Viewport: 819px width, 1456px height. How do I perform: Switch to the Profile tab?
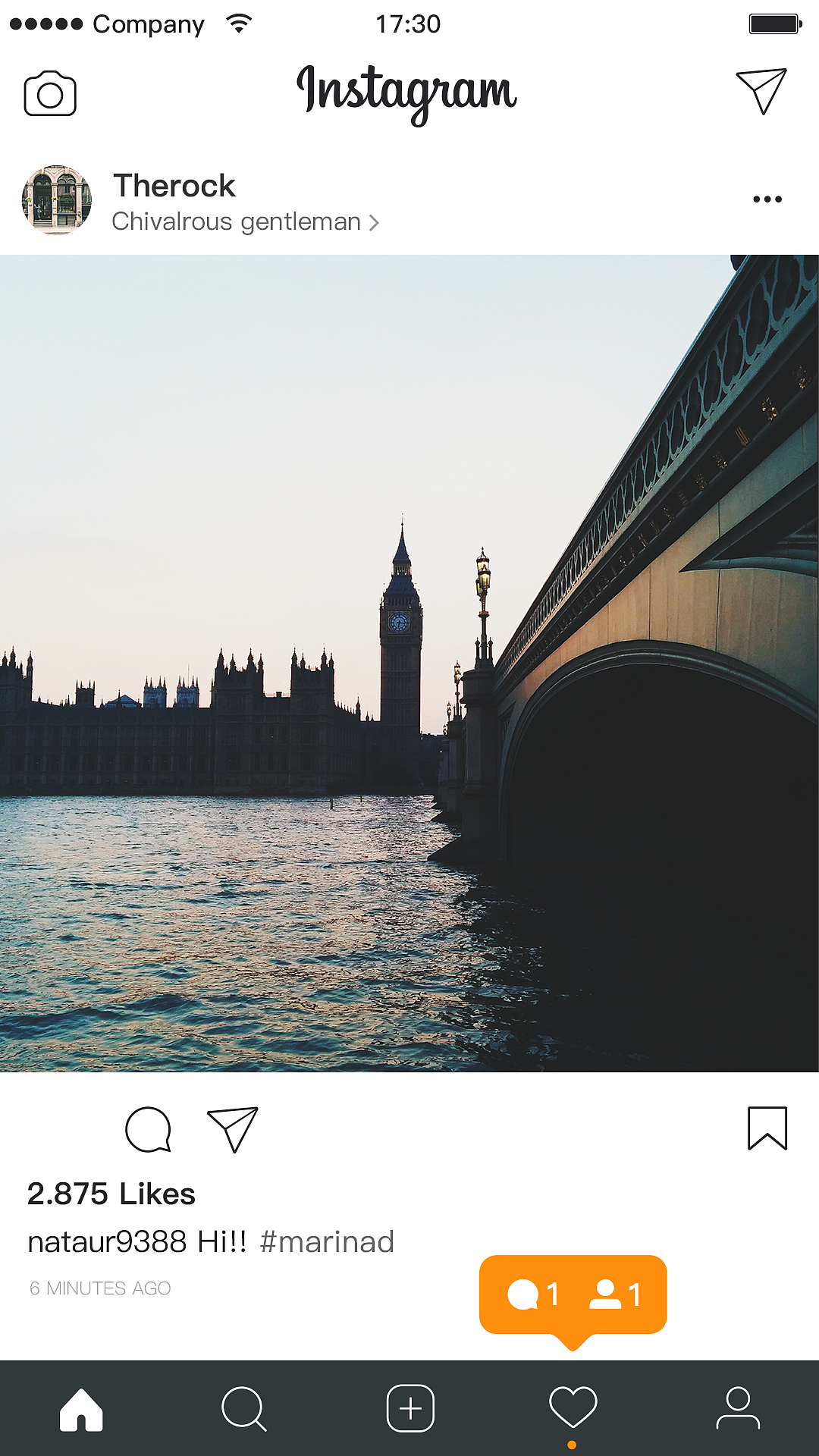coord(738,1408)
